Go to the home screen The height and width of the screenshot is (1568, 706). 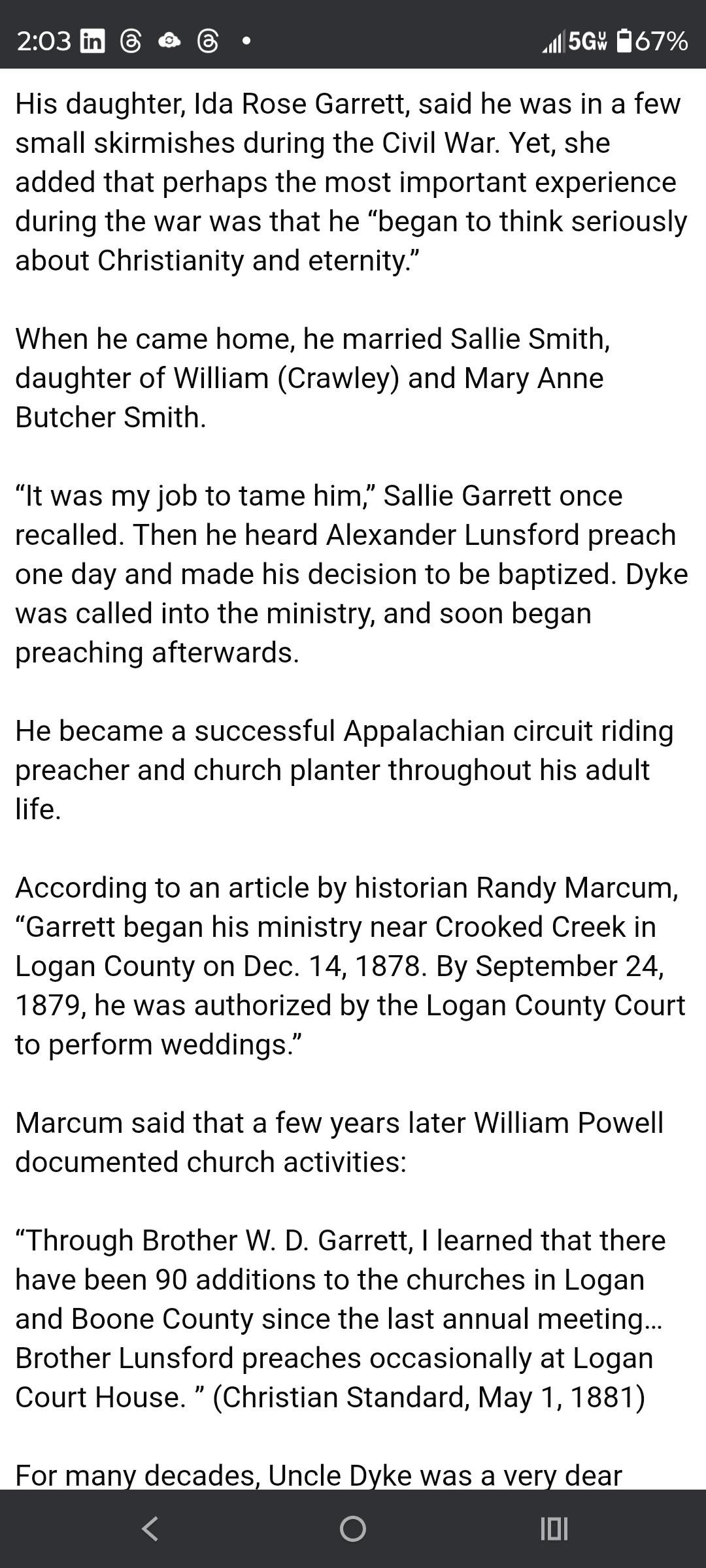click(x=353, y=1528)
